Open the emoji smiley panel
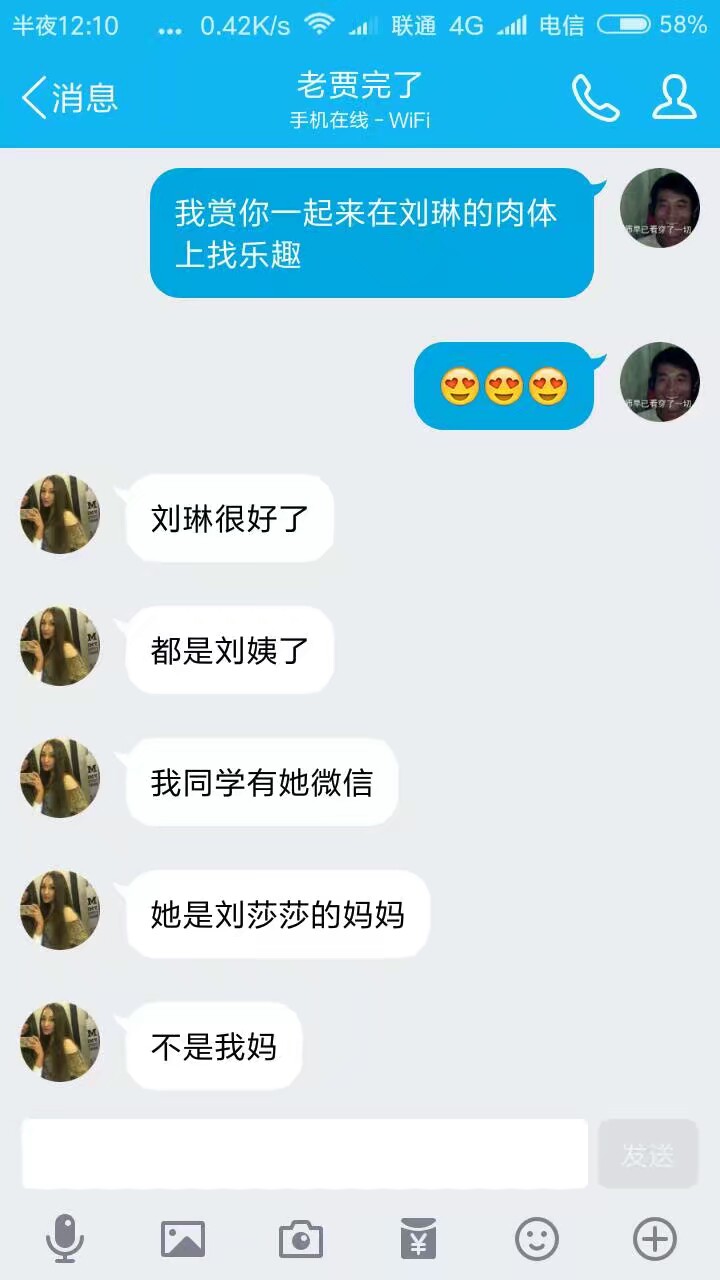The width and height of the screenshot is (720, 1280). [537, 1240]
